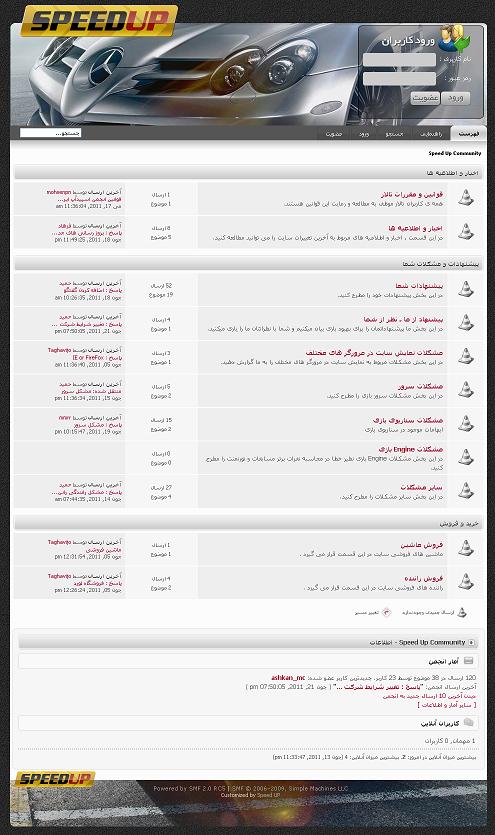
Task: Open the فروش ماشین board
Action: pyautogui.click(x=422, y=545)
